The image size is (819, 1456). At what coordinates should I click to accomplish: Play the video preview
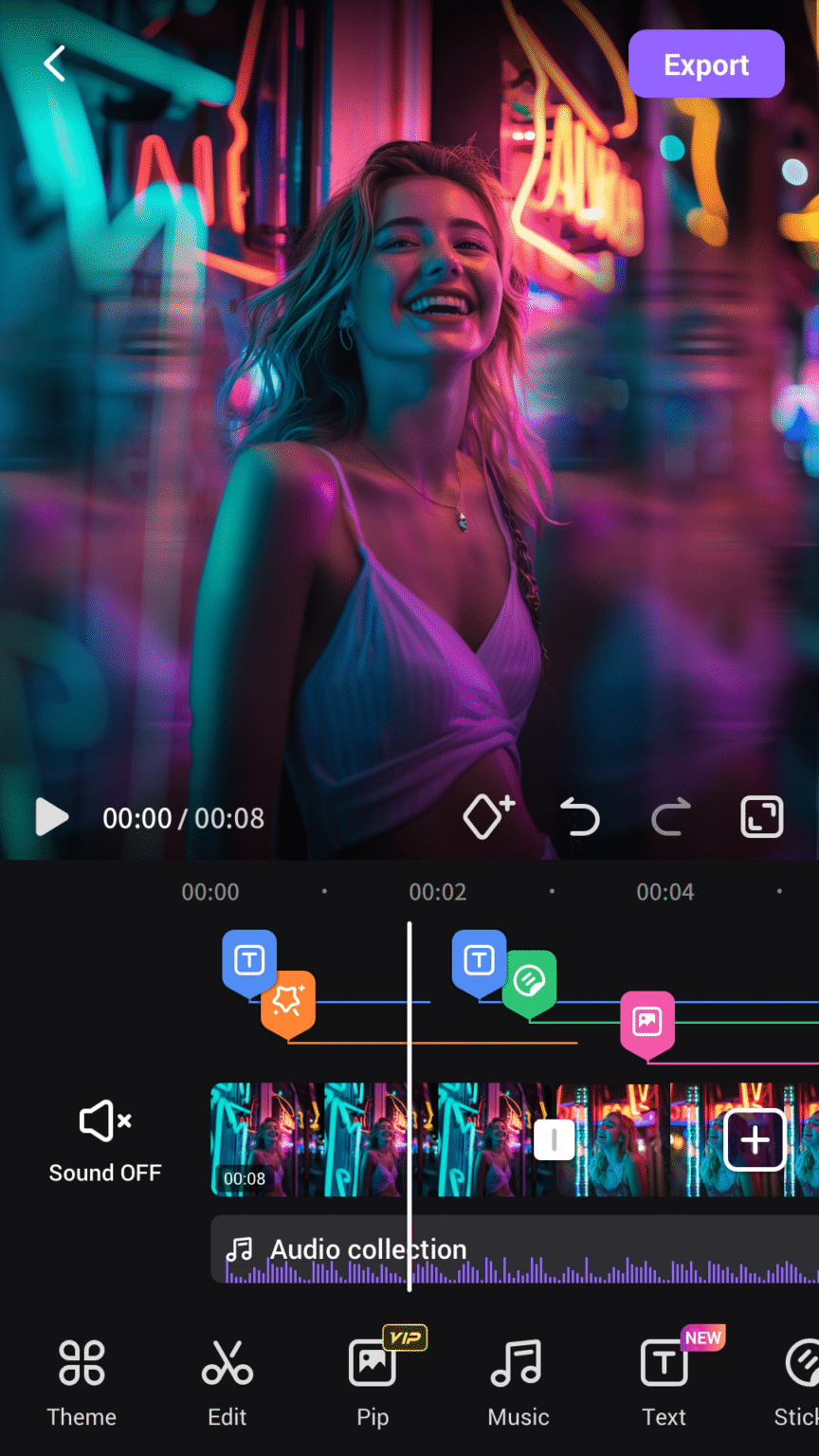point(52,816)
